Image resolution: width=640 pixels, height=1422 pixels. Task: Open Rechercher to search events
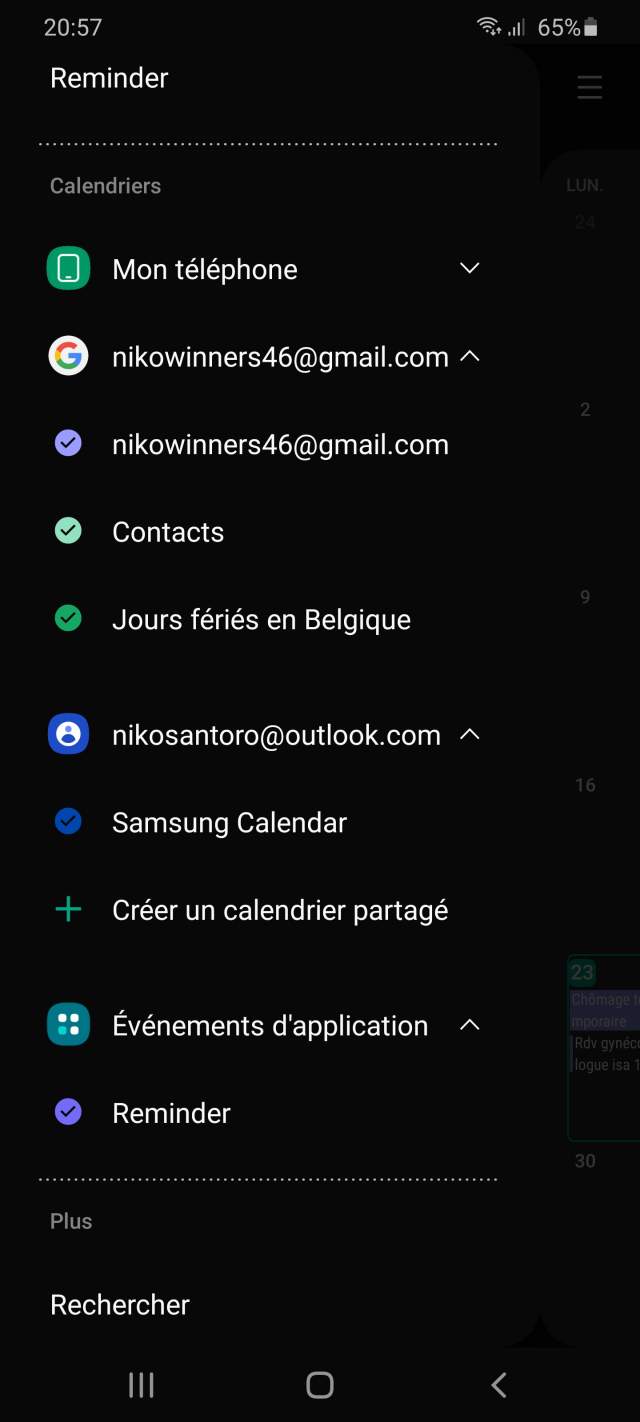(x=120, y=1304)
